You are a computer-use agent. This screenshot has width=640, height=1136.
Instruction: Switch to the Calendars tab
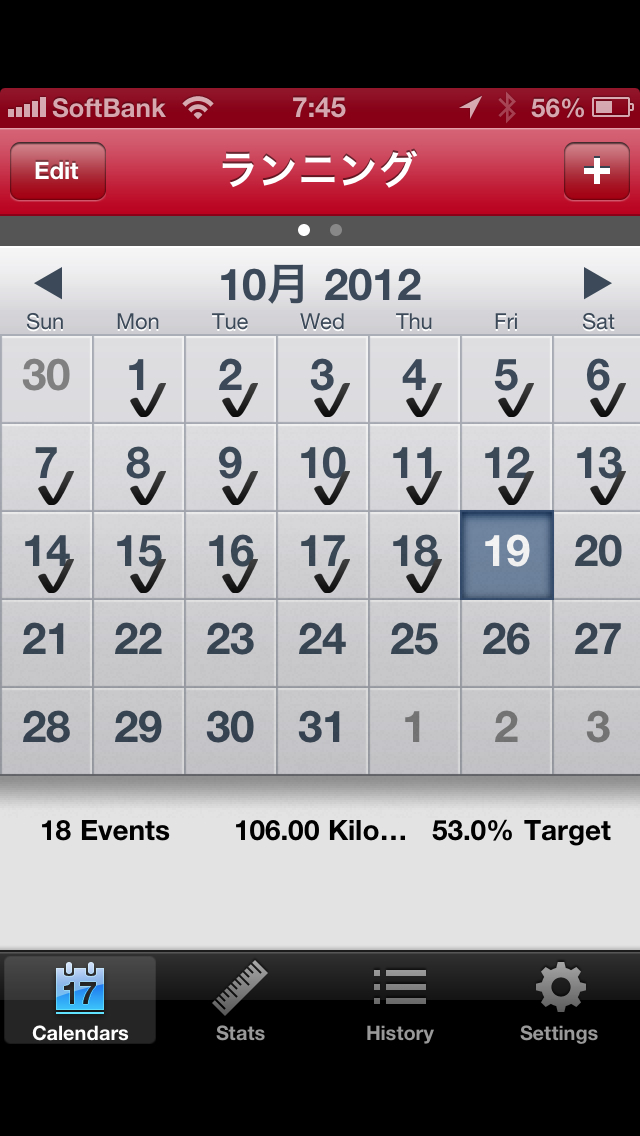pos(80,1000)
